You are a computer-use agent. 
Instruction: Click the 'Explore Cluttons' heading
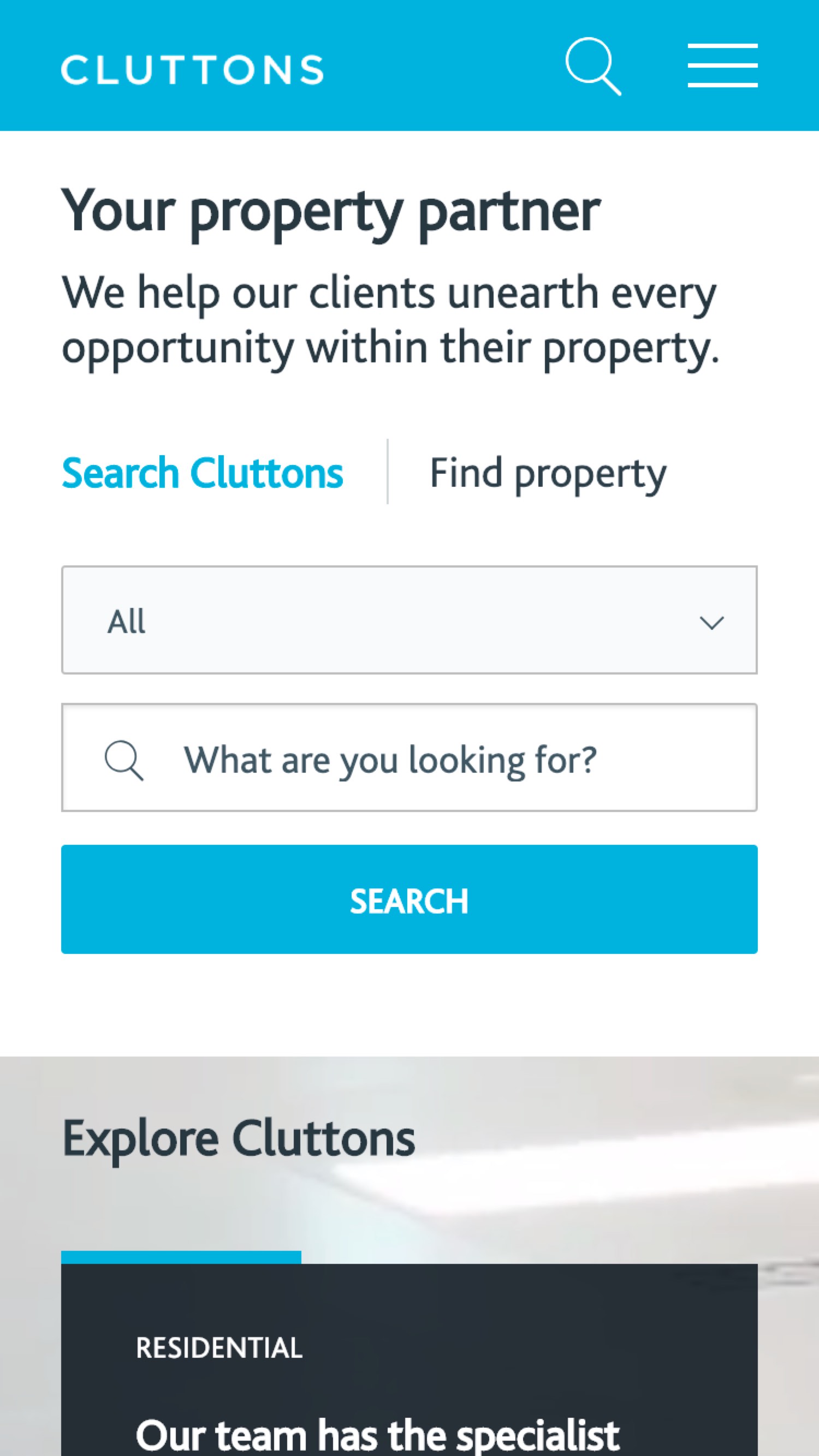pos(239,1136)
